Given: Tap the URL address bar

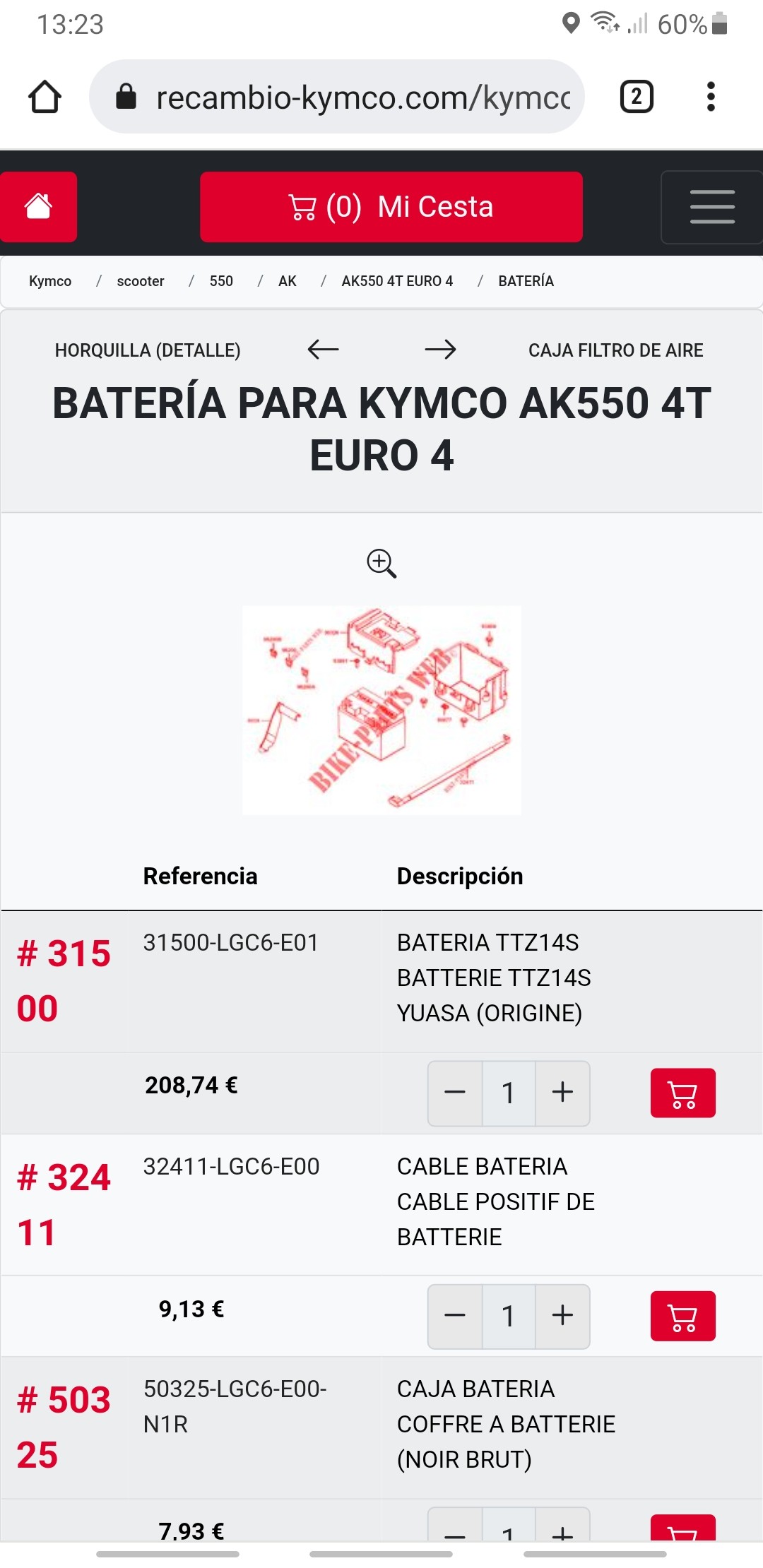Looking at the screenshot, I should pyautogui.click(x=337, y=97).
